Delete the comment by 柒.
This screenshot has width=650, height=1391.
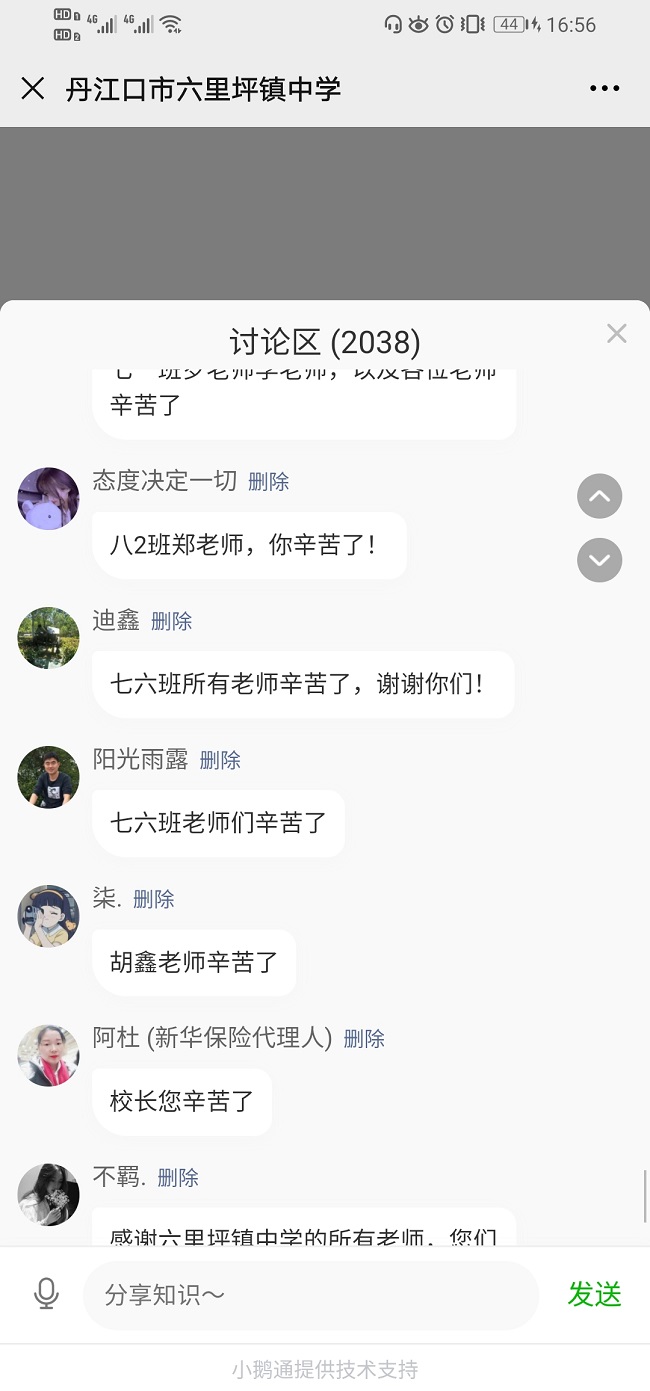[154, 900]
